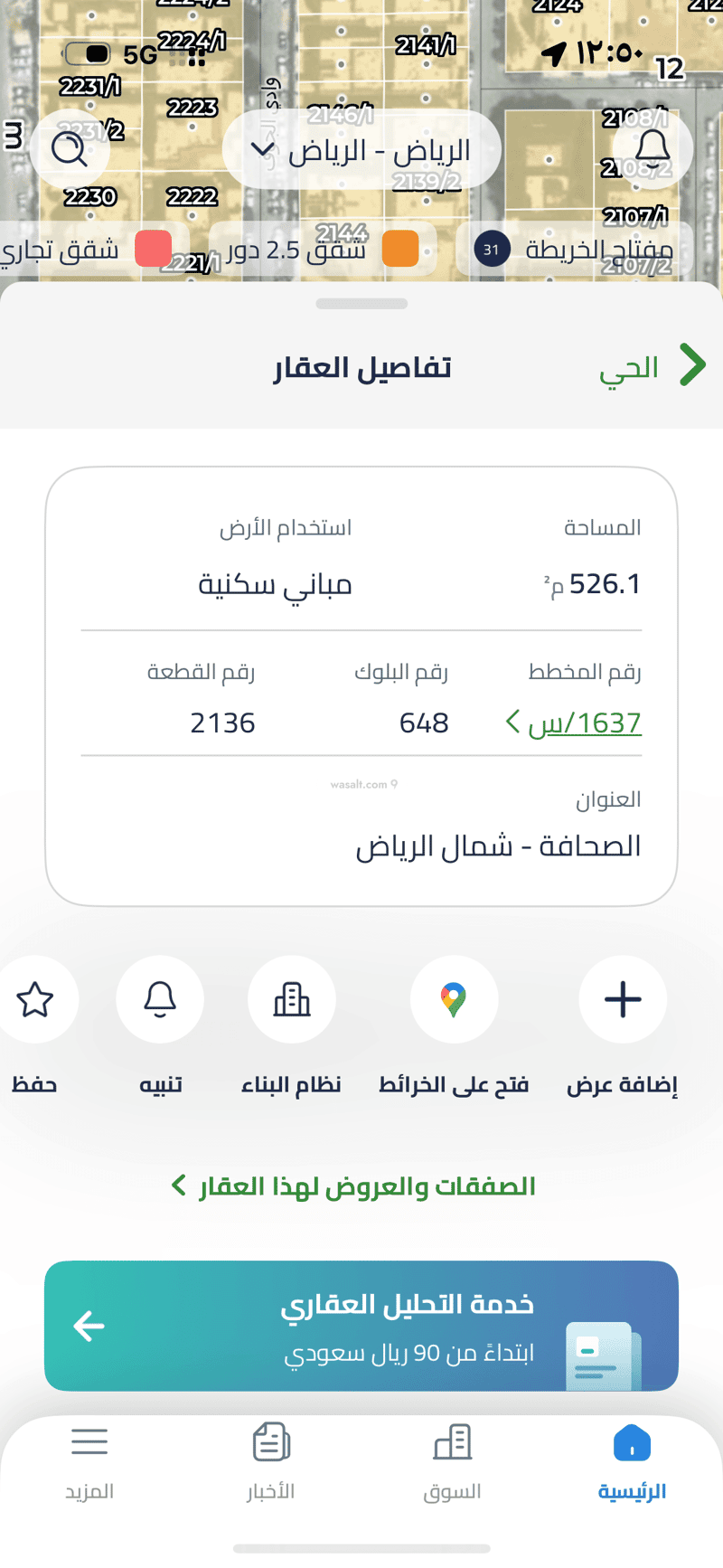Screen dimensions: 723x1568
Task: Open property location with فتح على الخرائط
Action: (x=454, y=1000)
